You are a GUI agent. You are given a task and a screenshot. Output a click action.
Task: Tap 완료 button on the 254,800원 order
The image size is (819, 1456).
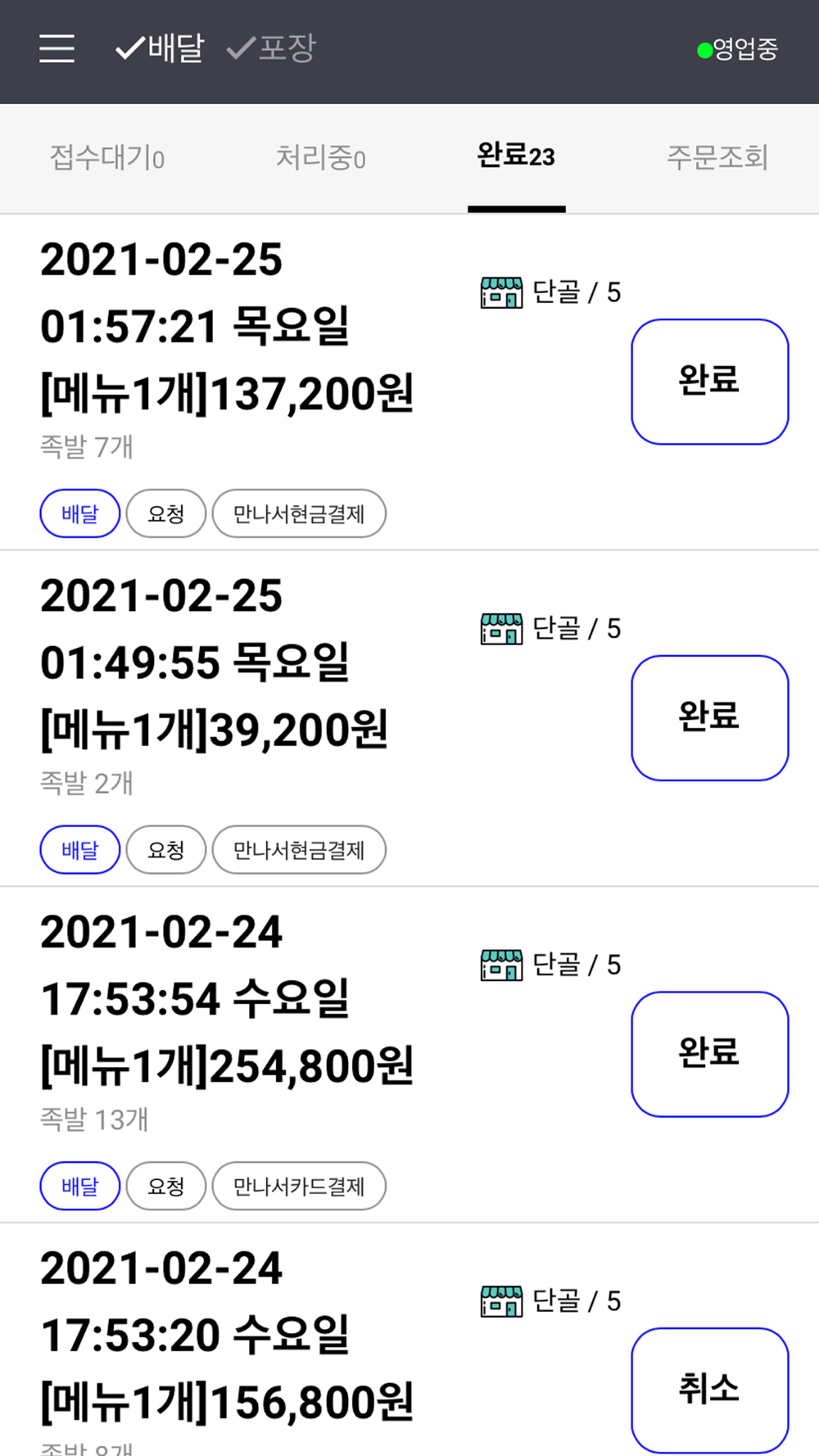(x=710, y=1054)
